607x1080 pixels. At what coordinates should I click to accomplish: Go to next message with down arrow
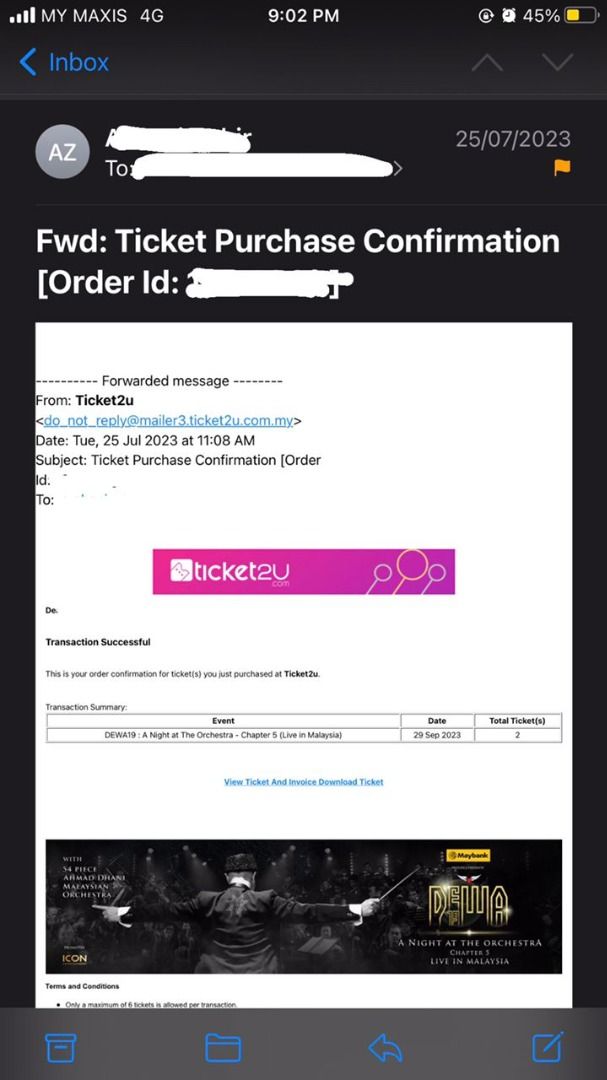(x=557, y=62)
